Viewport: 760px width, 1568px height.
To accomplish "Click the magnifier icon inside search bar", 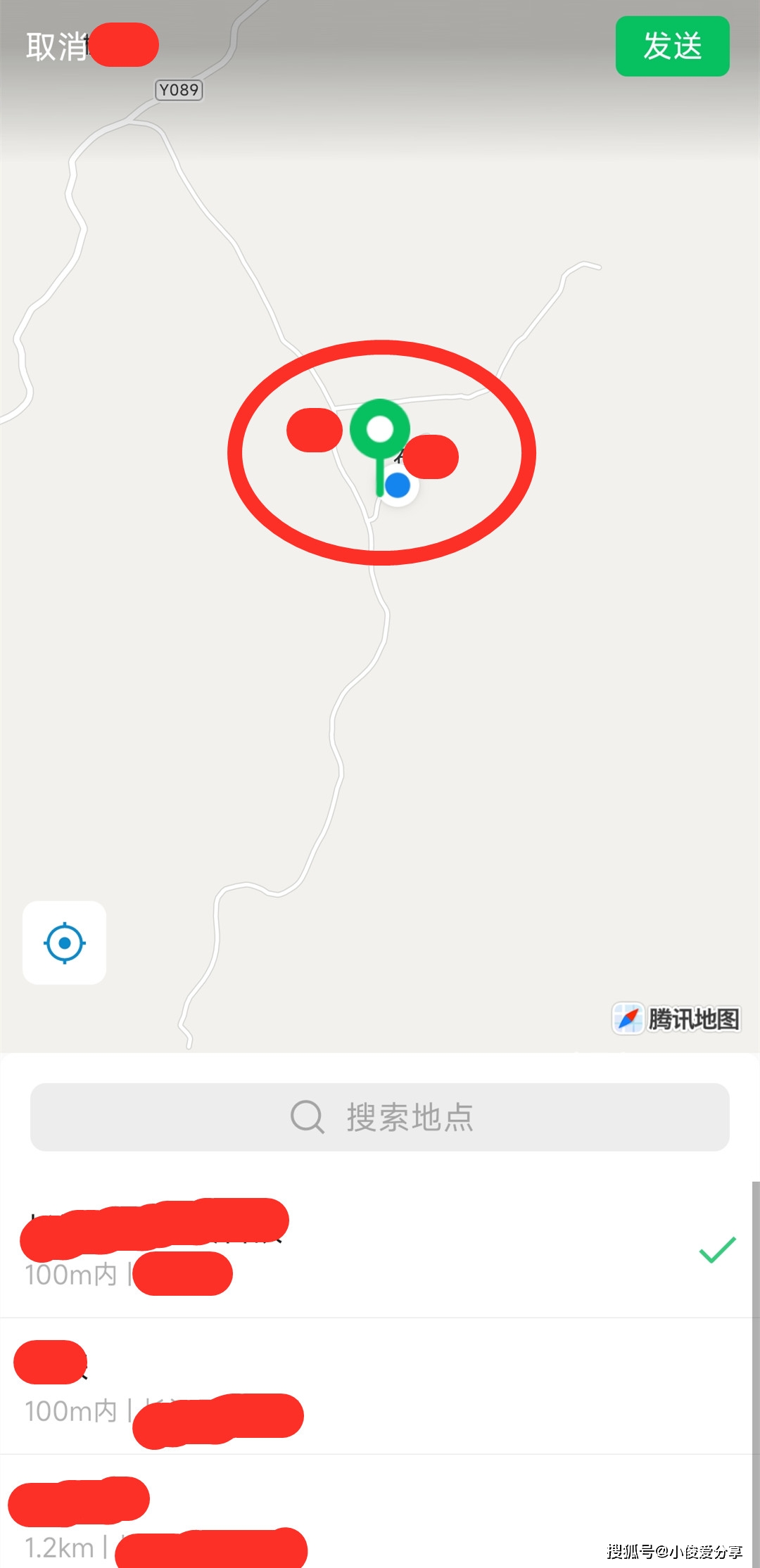I will click(305, 1116).
